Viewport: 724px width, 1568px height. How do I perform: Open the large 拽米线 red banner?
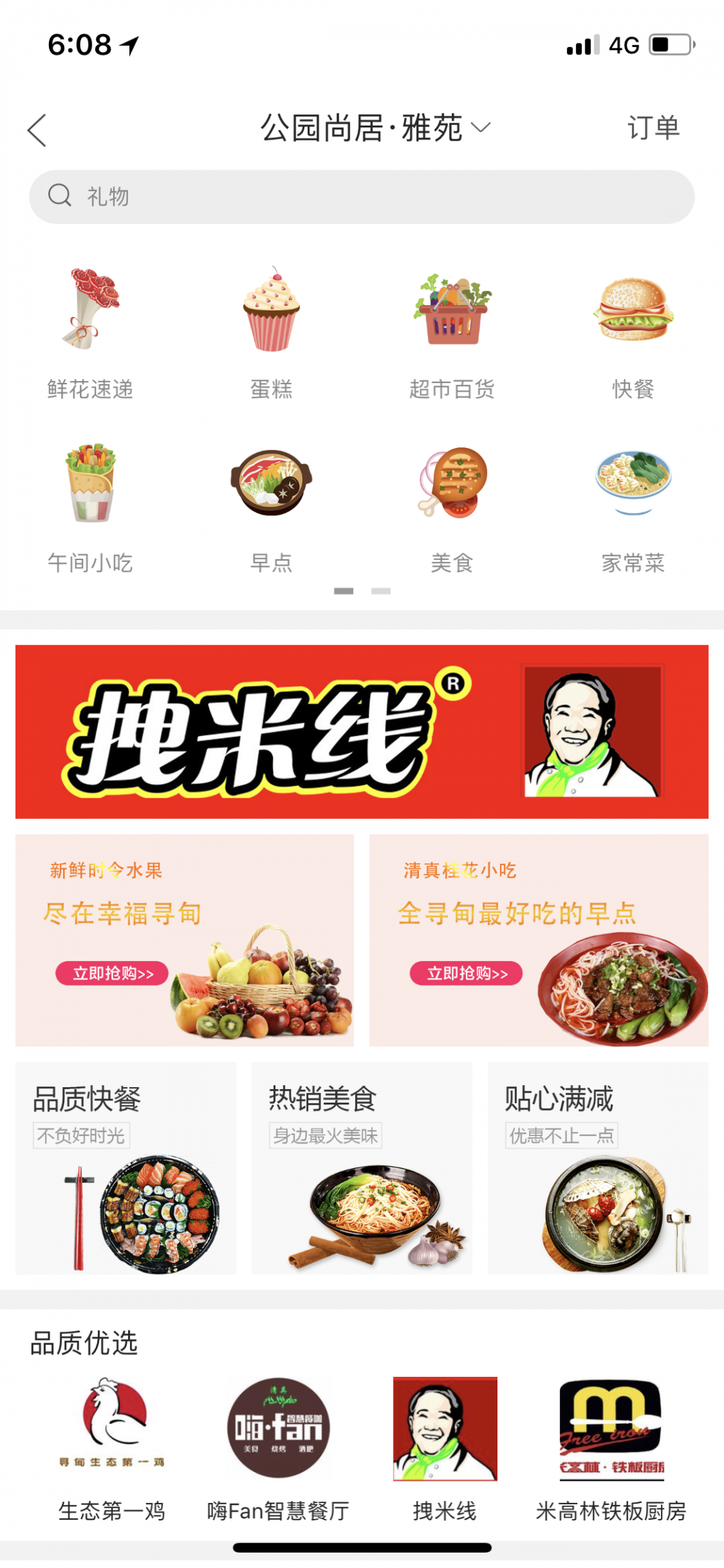[362, 732]
